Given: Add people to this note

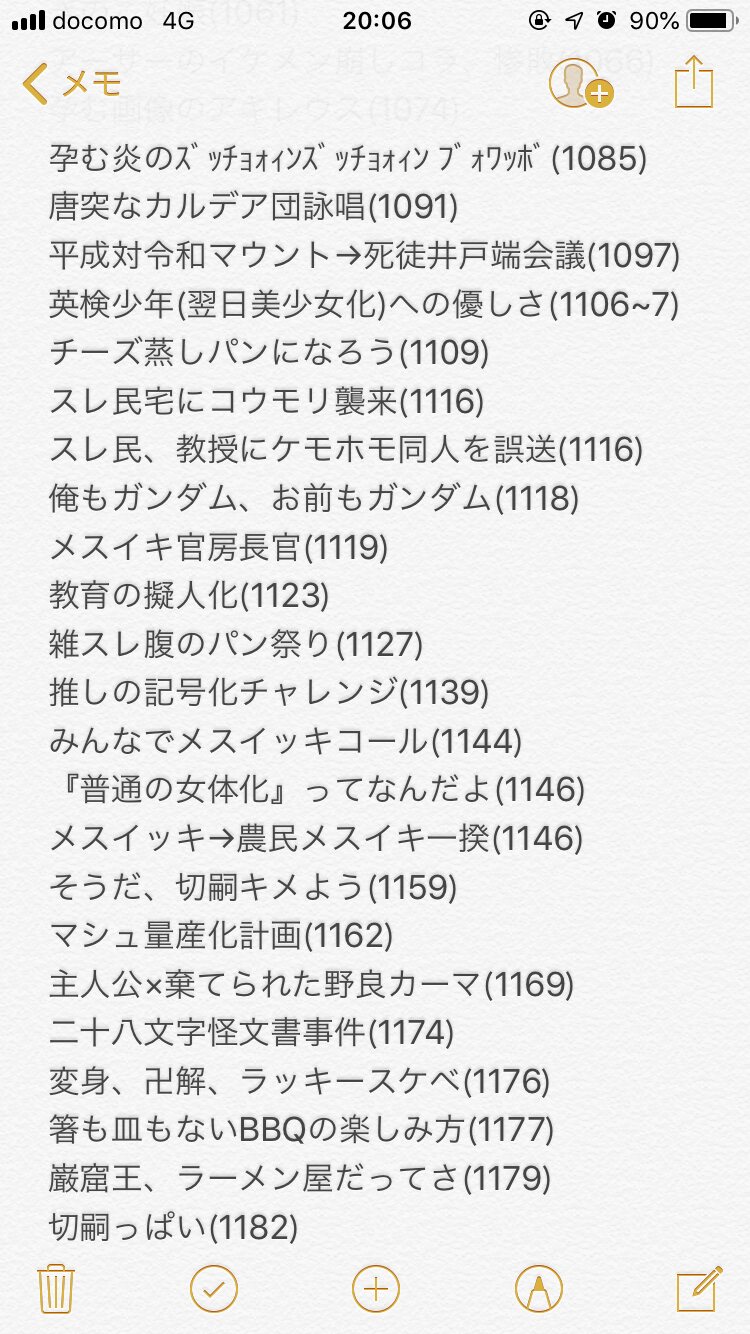Looking at the screenshot, I should click(x=580, y=84).
